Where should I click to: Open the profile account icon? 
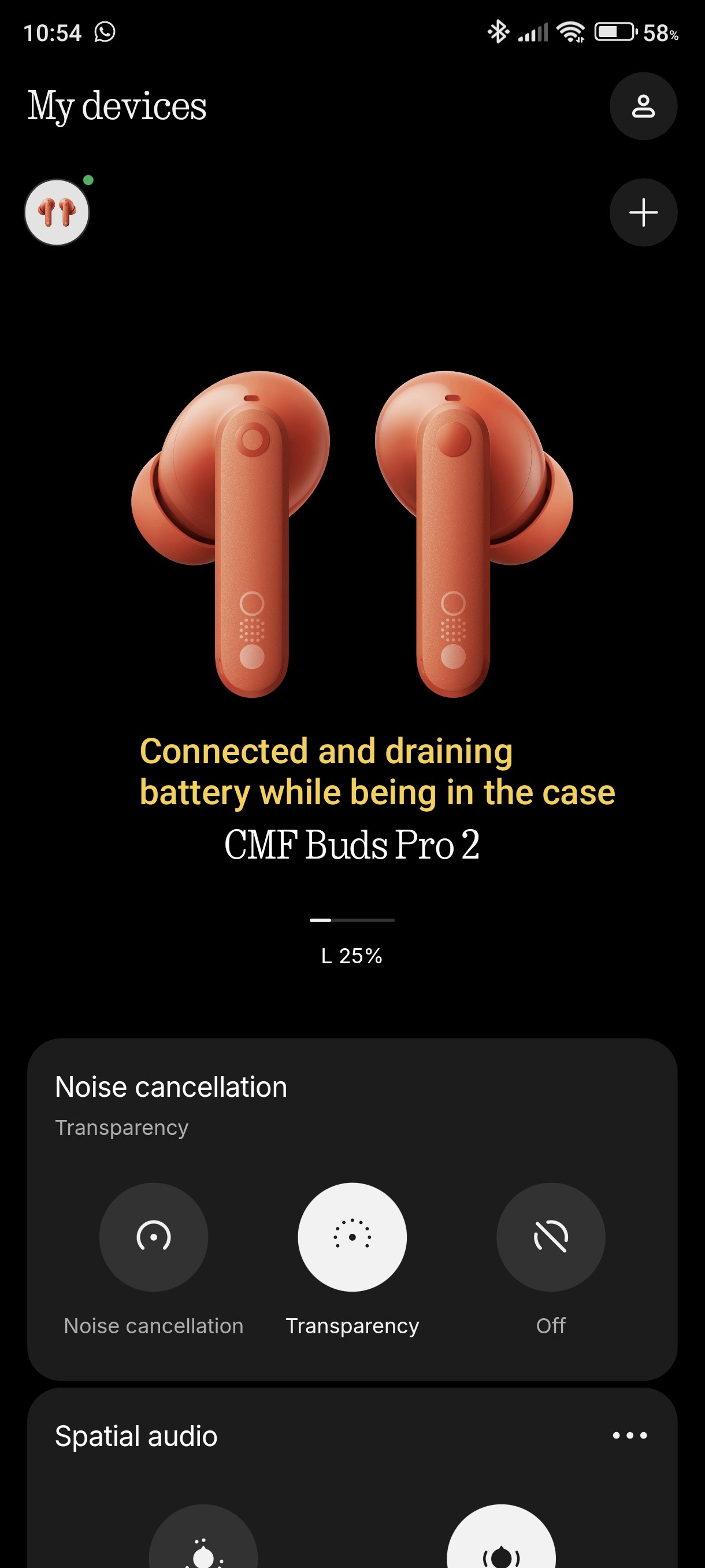pyautogui.click(x=643, y=106)
